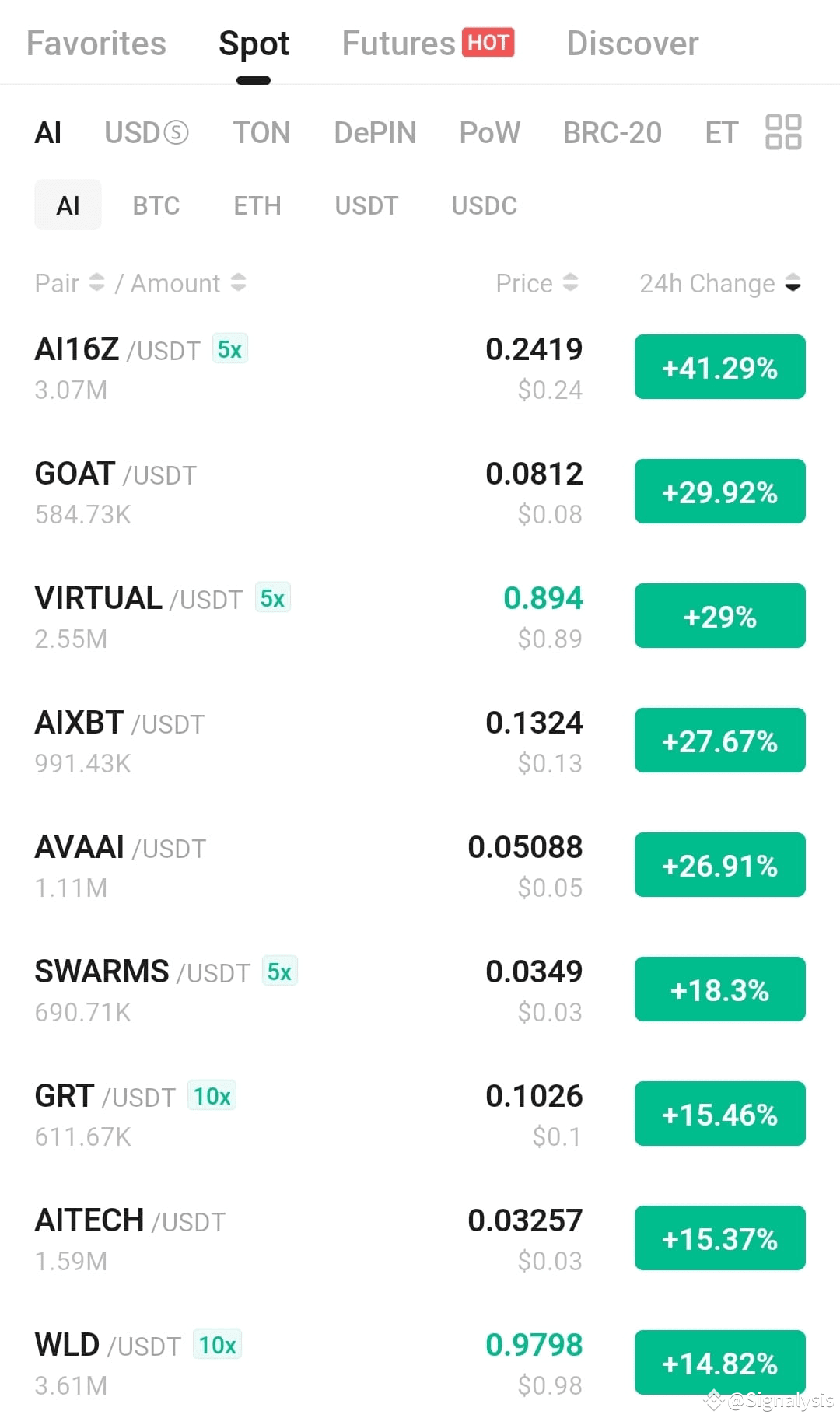Click the HOT badge on Futures
Screen dimensions: 840x1418
488,43
